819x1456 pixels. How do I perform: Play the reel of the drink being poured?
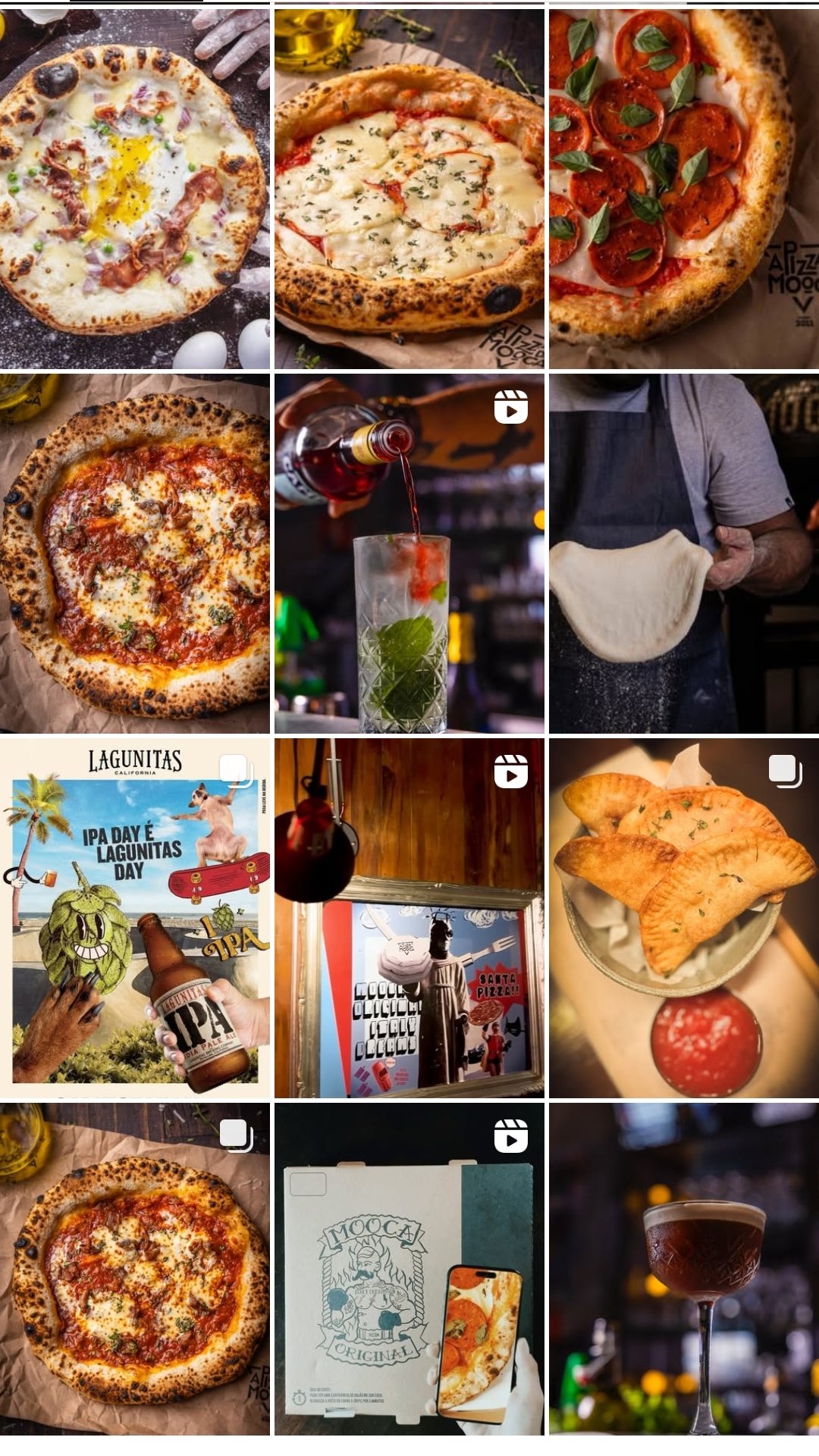tap(409, 553)
